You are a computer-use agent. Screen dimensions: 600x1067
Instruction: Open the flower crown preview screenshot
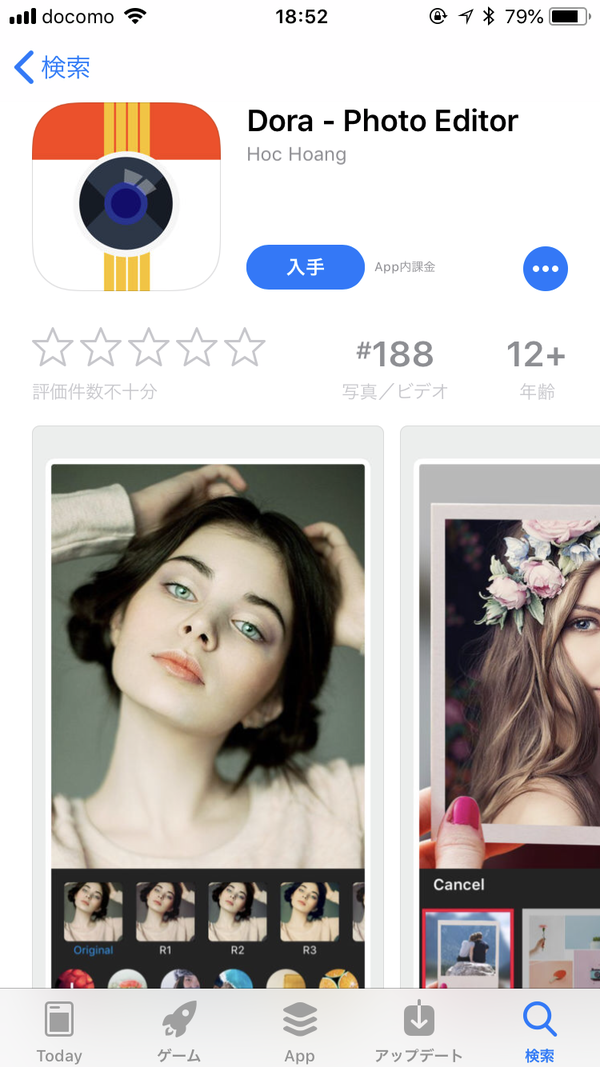pyautogui.click(x=500, y=708)
